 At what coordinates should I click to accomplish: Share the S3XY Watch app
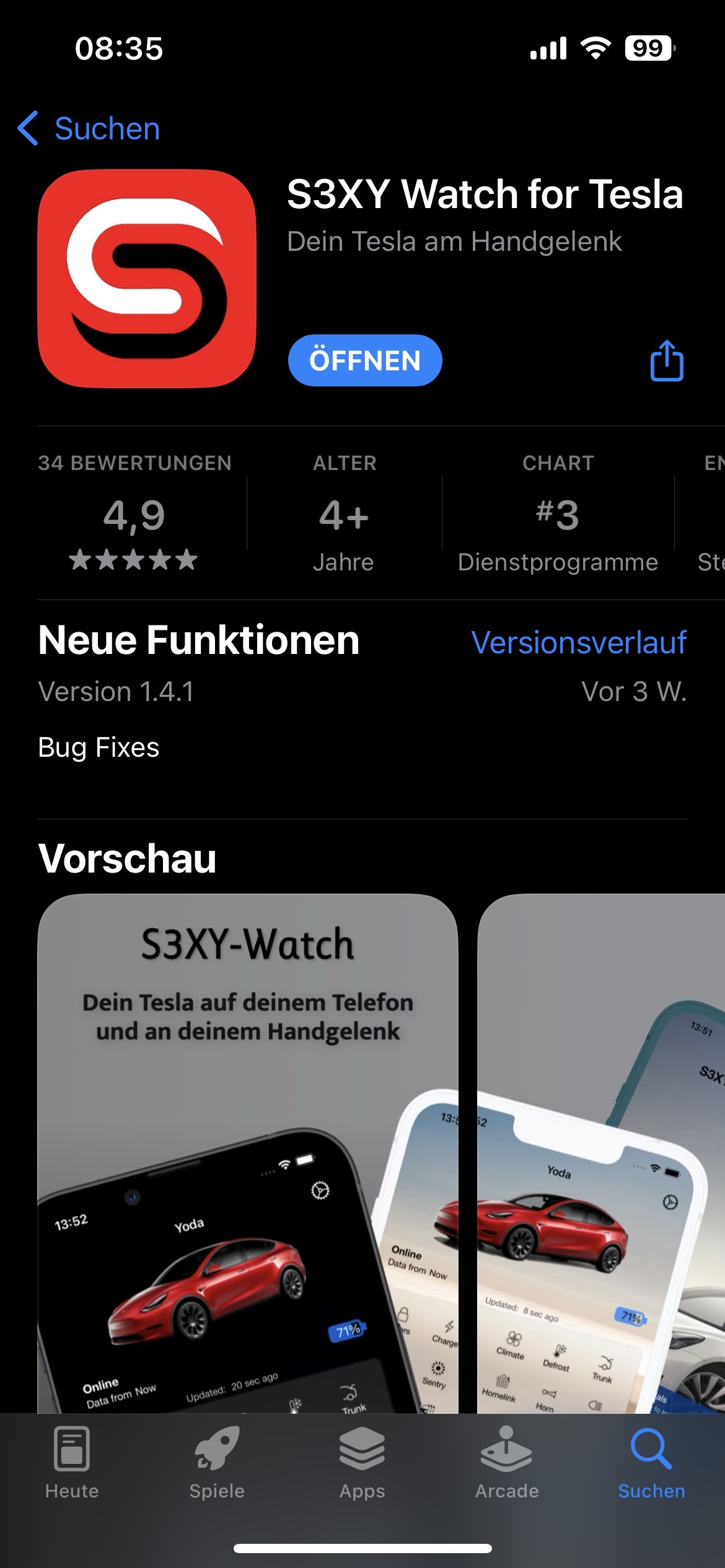click(667, 360)
